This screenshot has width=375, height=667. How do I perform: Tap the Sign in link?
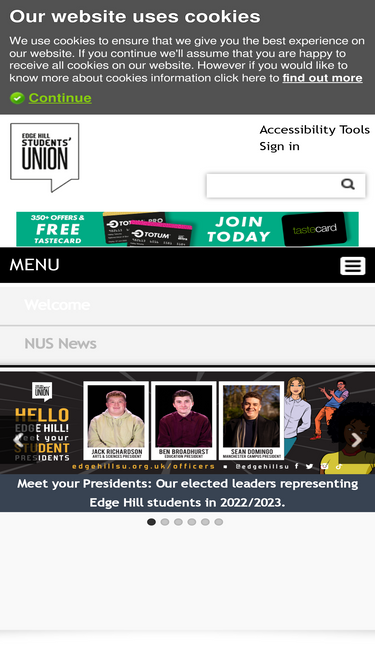click(279, 146)
